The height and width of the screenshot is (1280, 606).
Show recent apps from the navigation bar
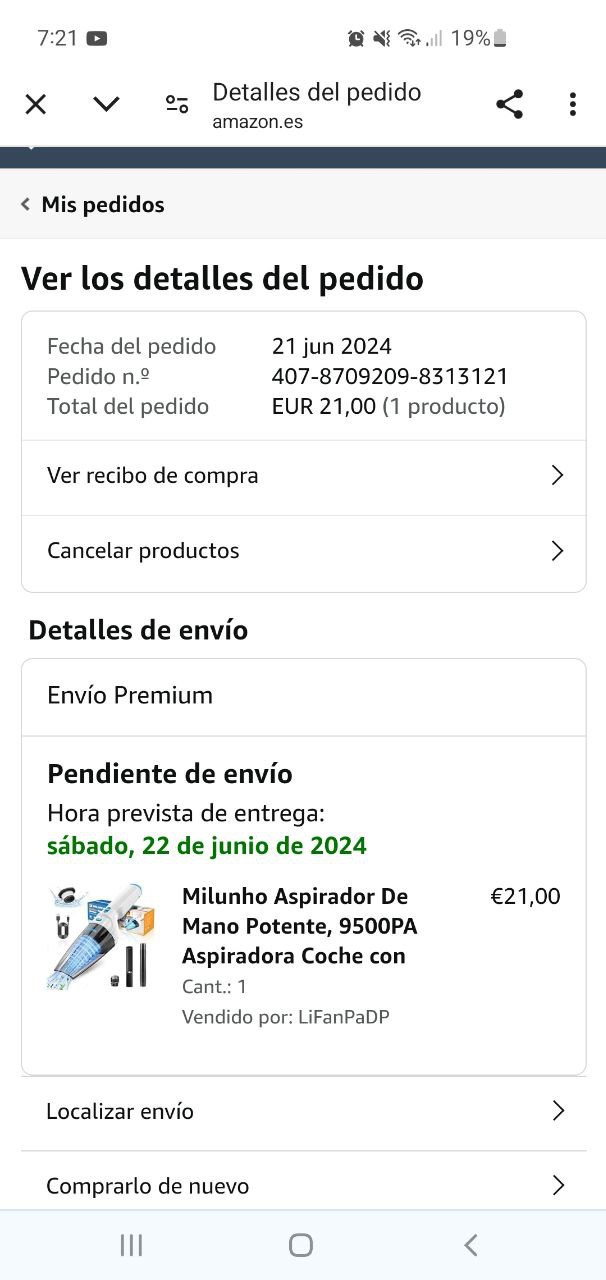click(x=131, y=1245)
